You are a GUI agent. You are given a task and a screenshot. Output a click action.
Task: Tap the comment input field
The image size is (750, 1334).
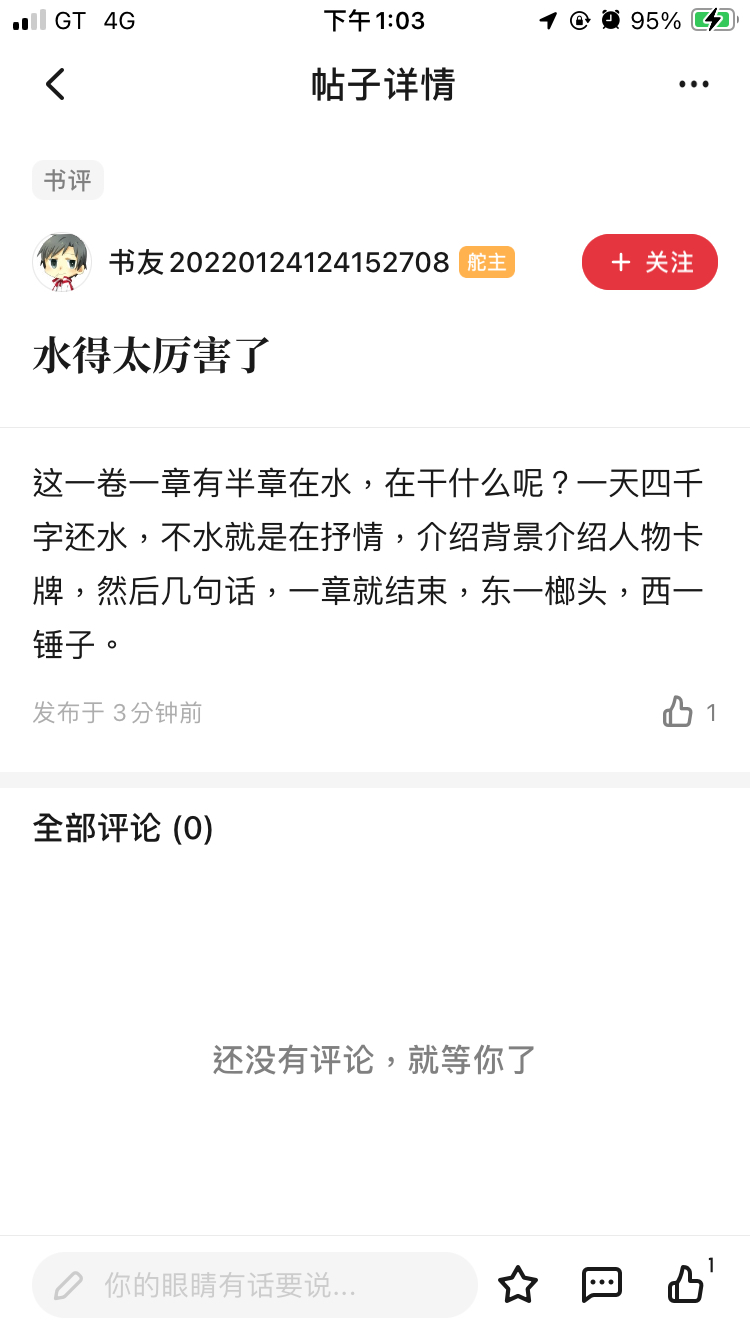255,1285
